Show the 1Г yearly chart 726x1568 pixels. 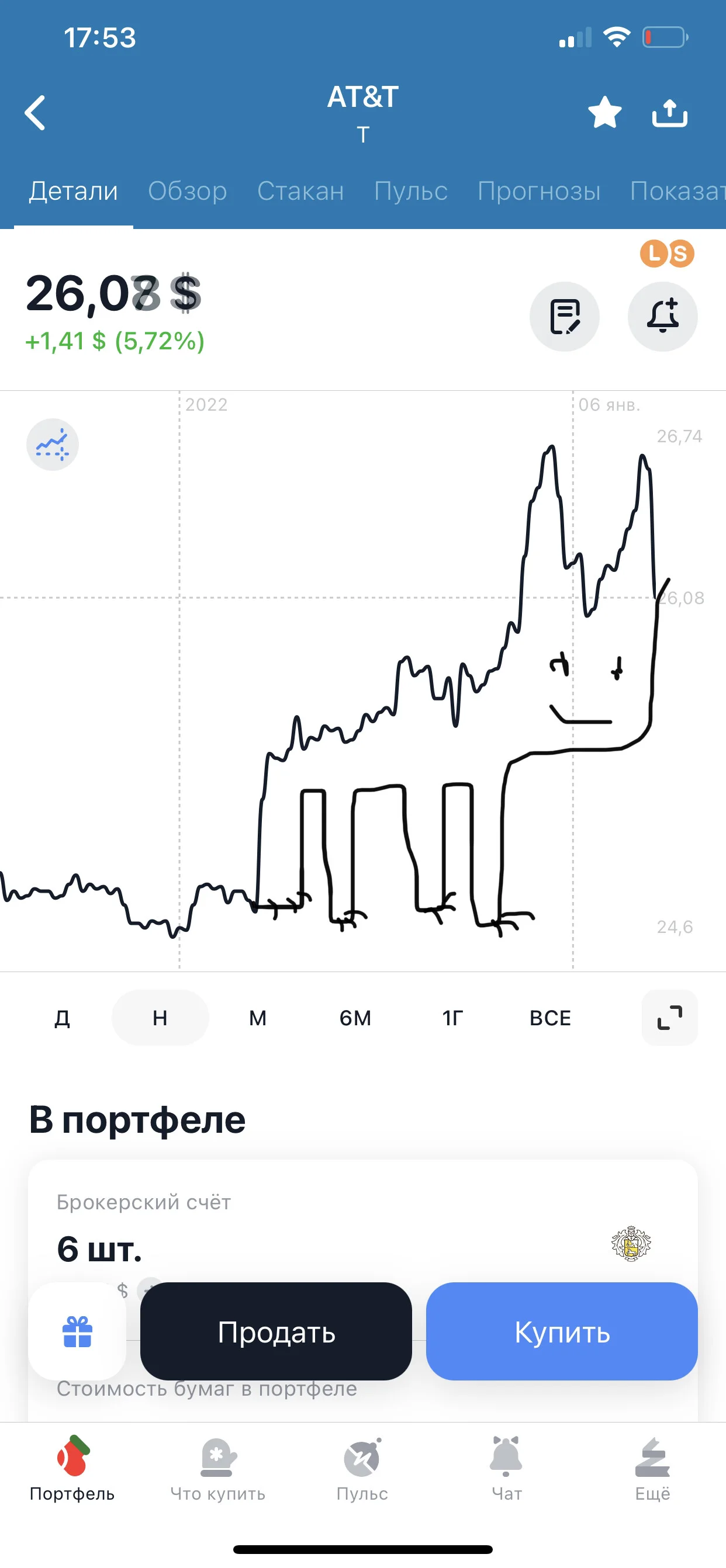coord(452,1018)
